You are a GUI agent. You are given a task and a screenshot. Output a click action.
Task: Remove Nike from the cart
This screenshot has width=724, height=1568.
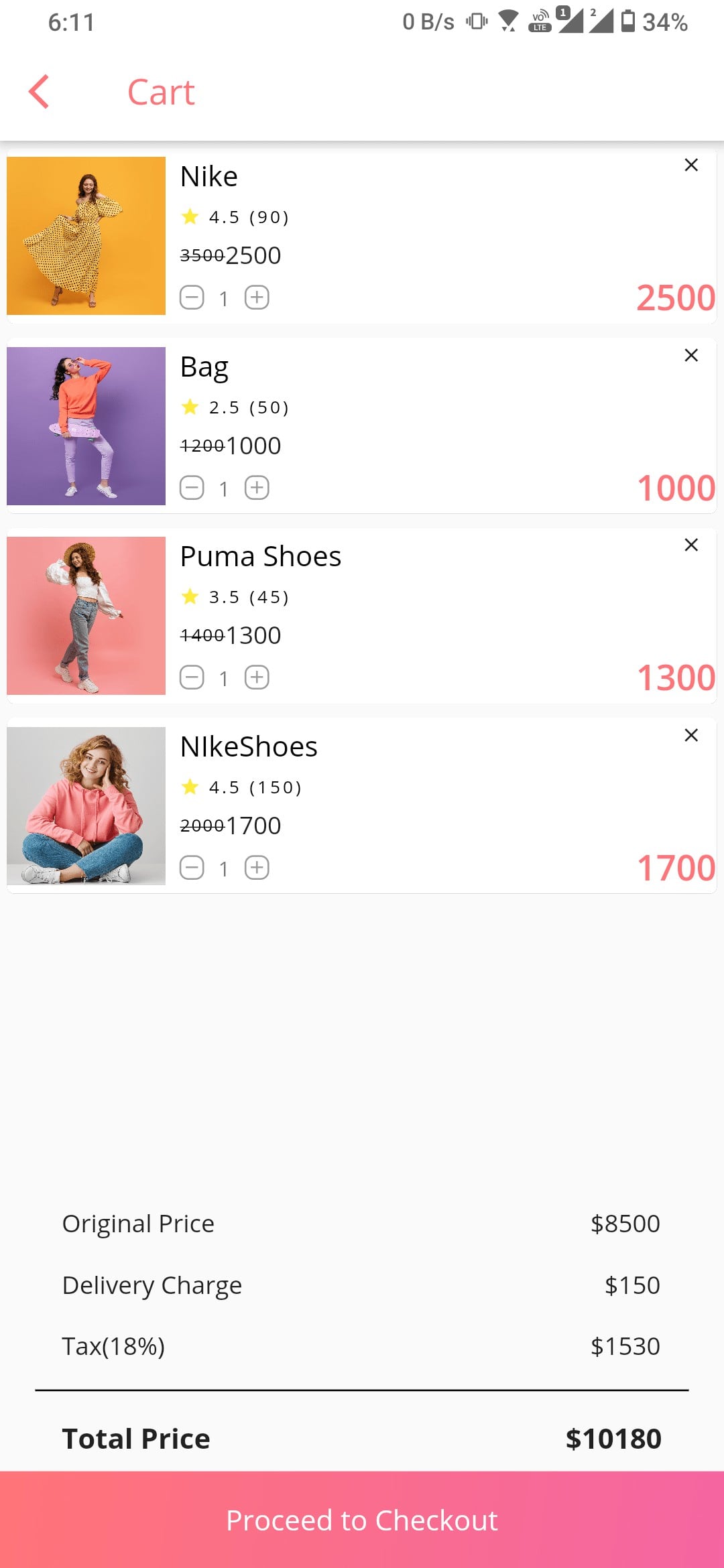pos(691,165)
